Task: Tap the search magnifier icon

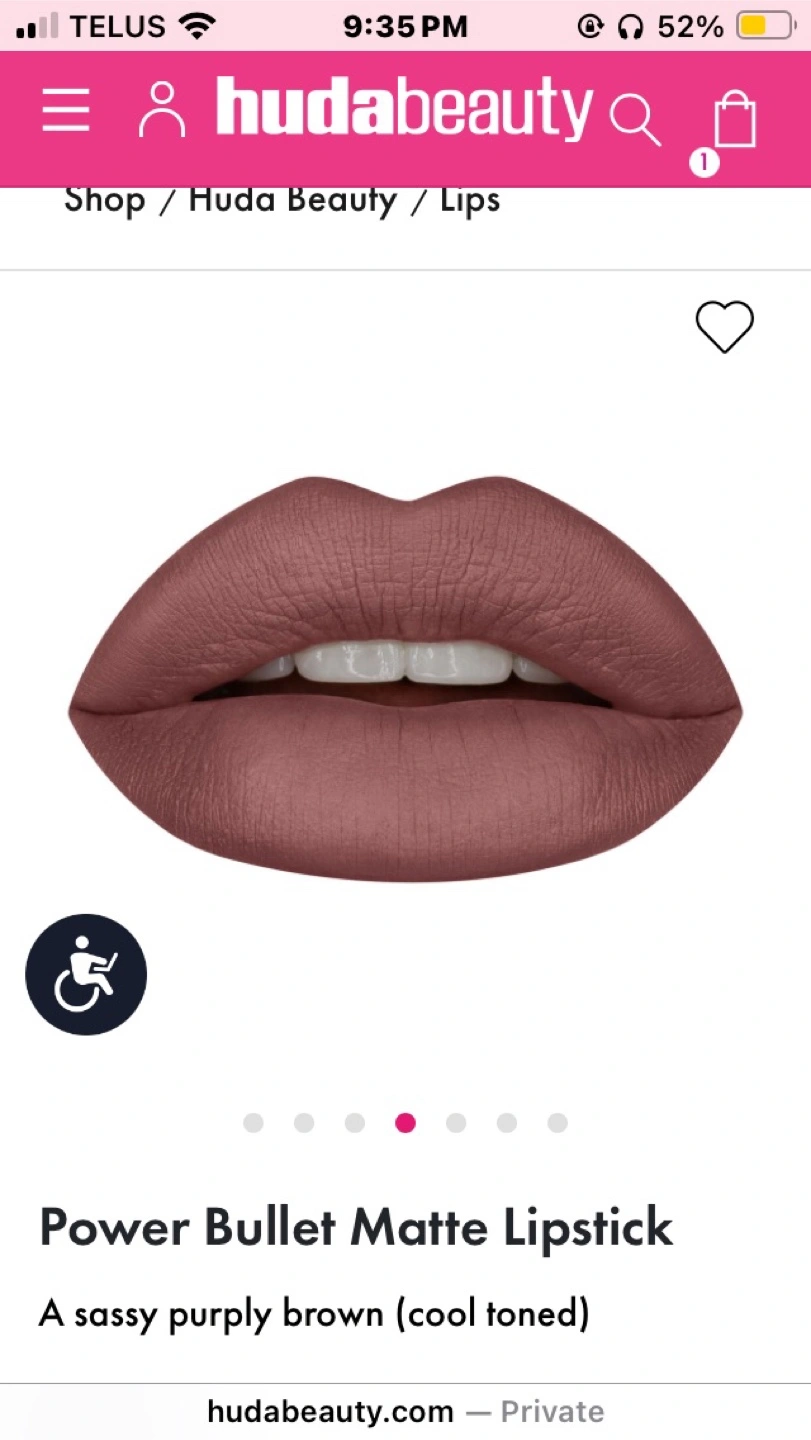Action: [x=635, y=120]
